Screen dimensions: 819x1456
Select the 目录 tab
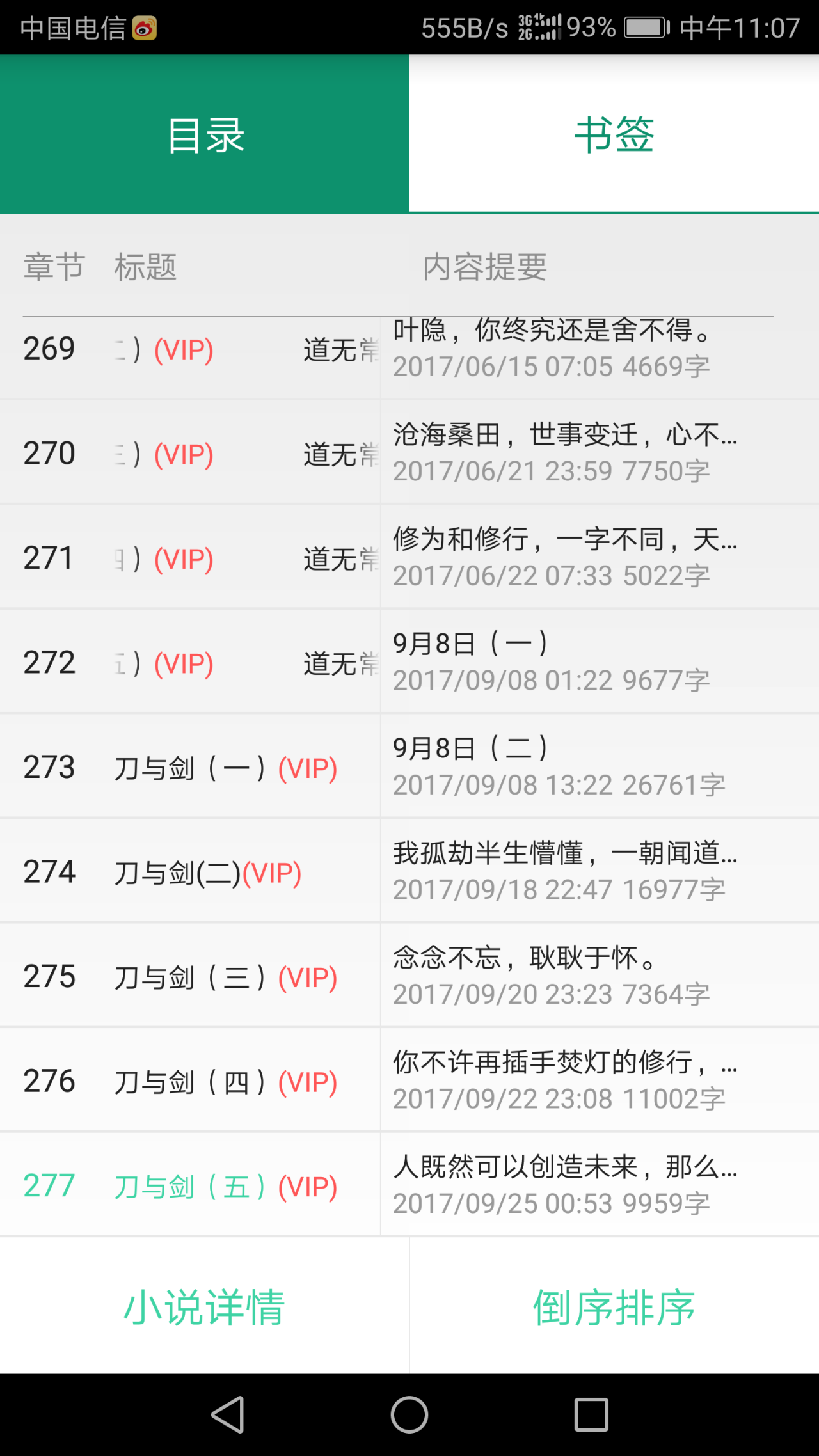click(205, 134)
